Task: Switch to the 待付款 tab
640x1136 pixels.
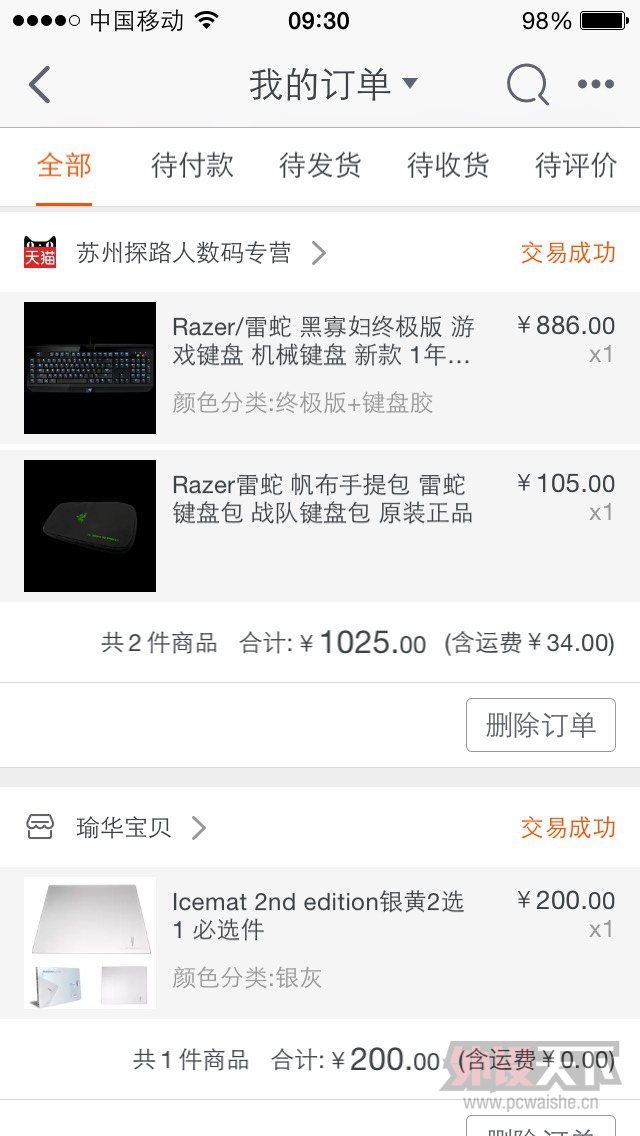Action: tap(192, 165)
